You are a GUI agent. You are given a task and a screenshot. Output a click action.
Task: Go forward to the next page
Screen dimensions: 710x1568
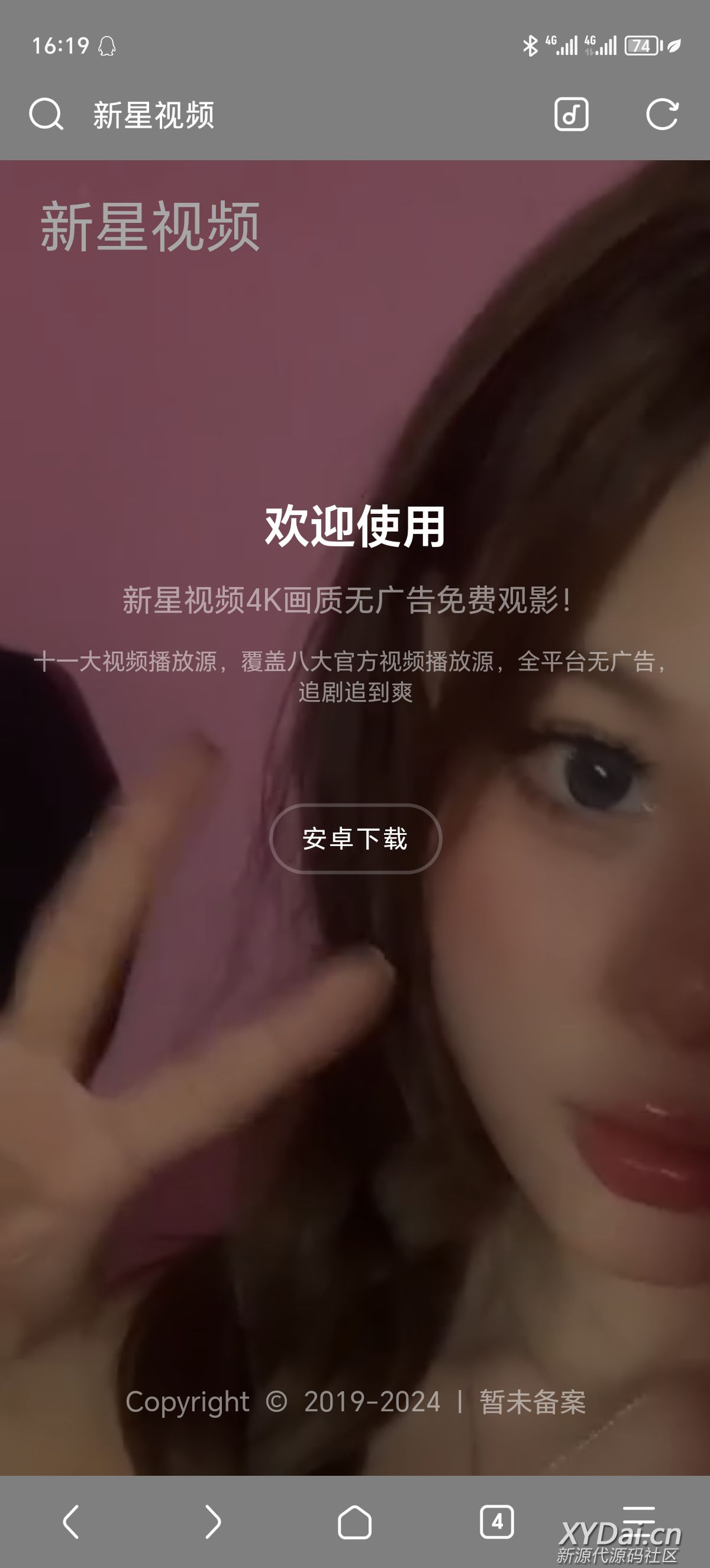[212, 1522]
